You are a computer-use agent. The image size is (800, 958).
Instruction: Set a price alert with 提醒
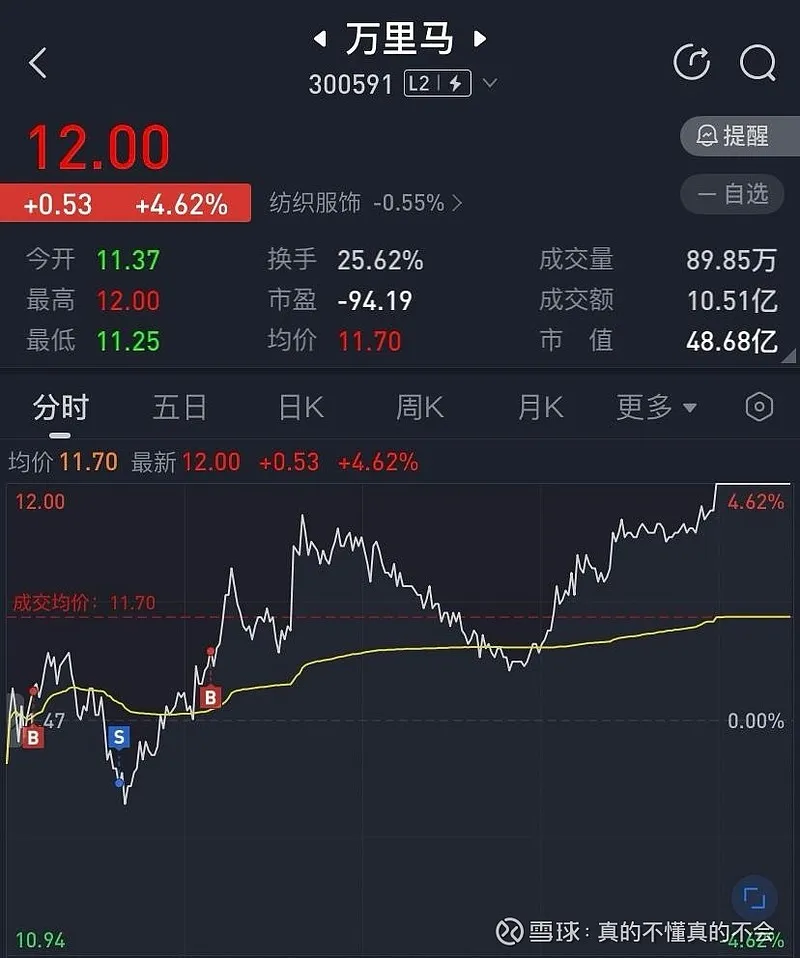739,136
